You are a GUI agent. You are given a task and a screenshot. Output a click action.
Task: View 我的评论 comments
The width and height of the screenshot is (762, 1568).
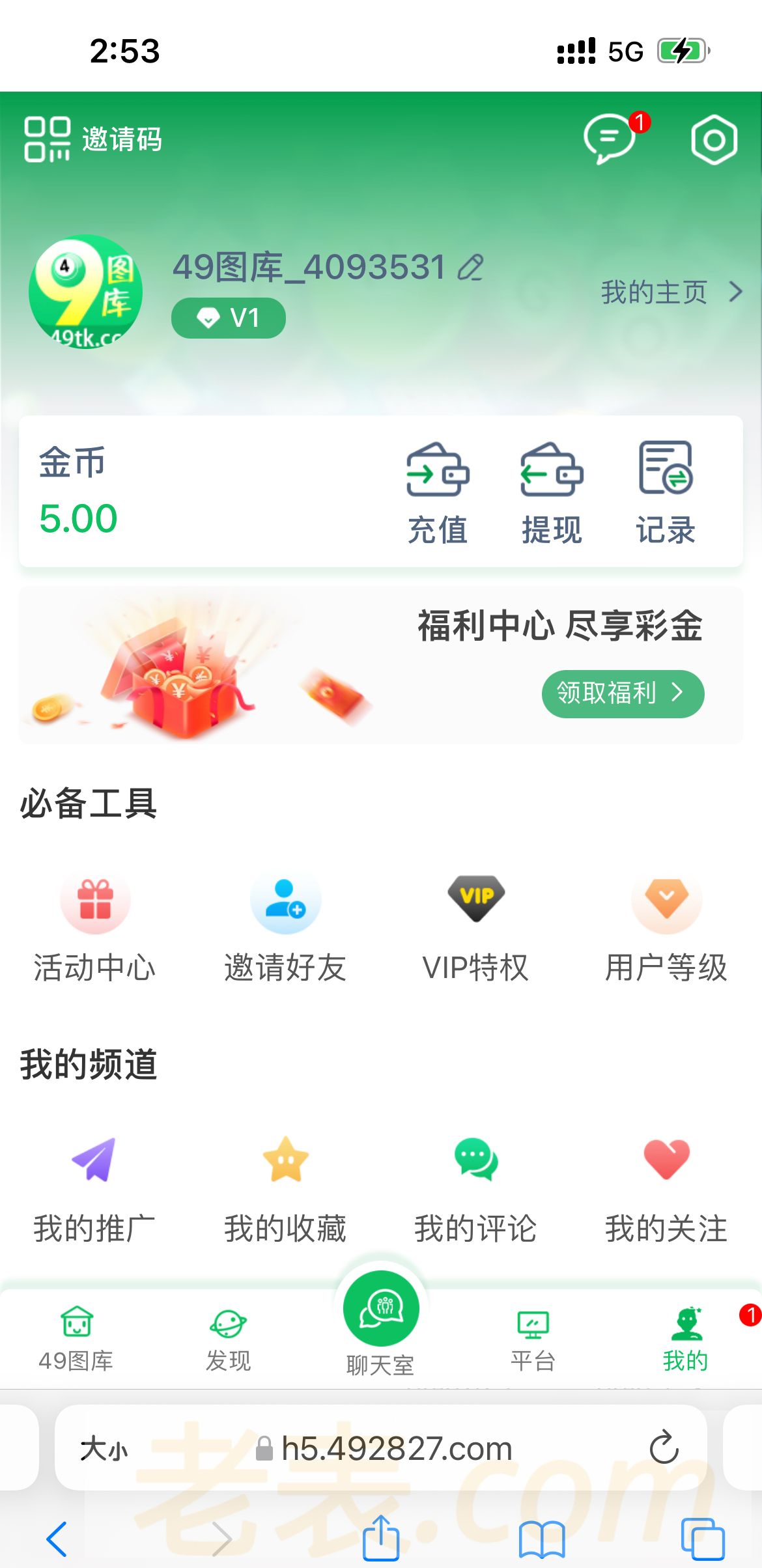click(x=476, y=1189)
